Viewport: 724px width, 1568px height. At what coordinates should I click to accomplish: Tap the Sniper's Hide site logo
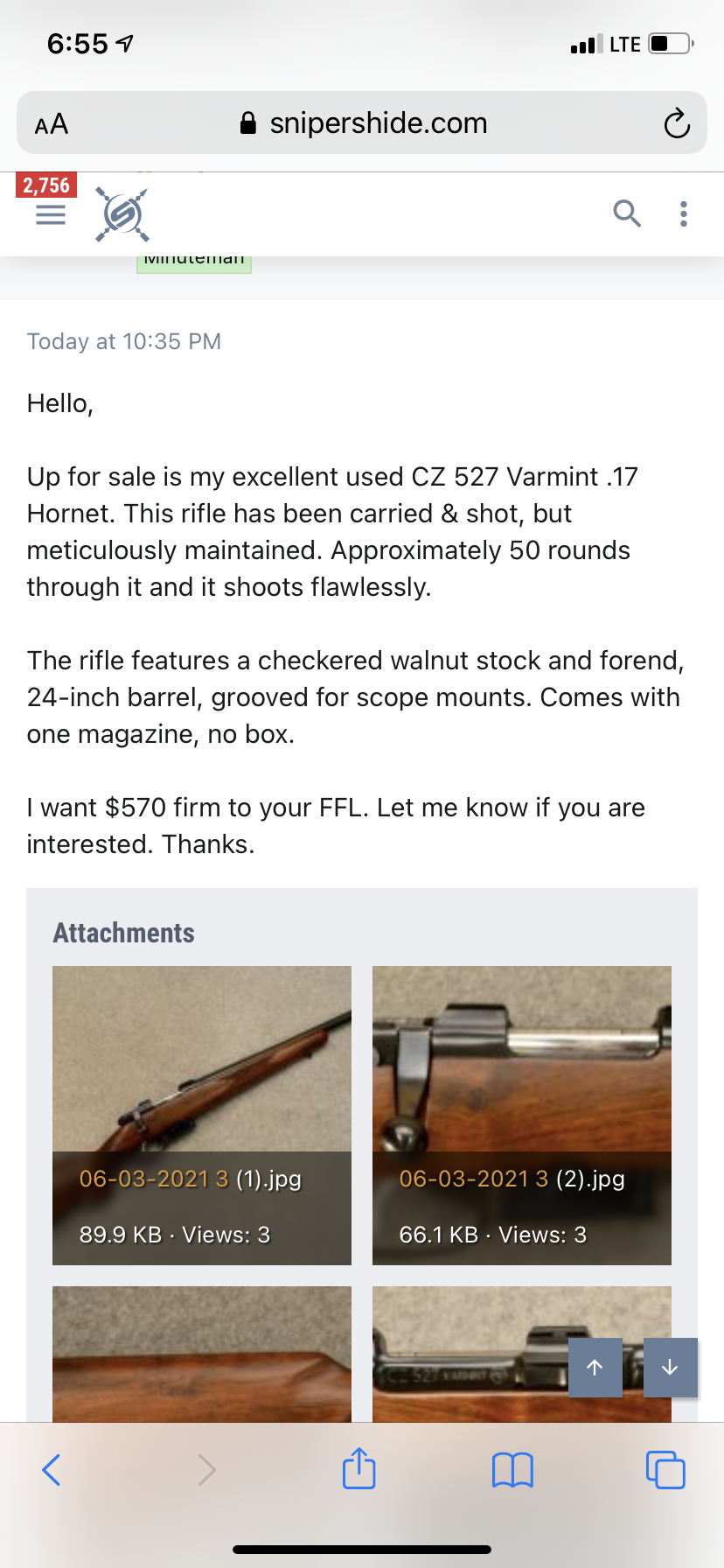[x=122, y=214]
